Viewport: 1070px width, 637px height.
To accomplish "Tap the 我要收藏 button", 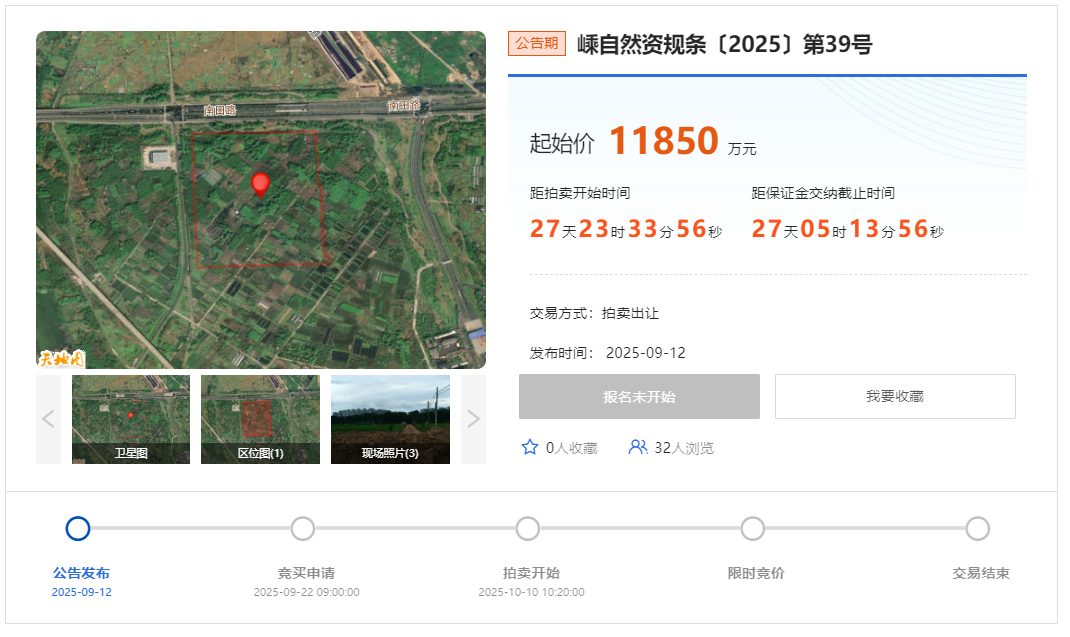I will tap(895, 396).
